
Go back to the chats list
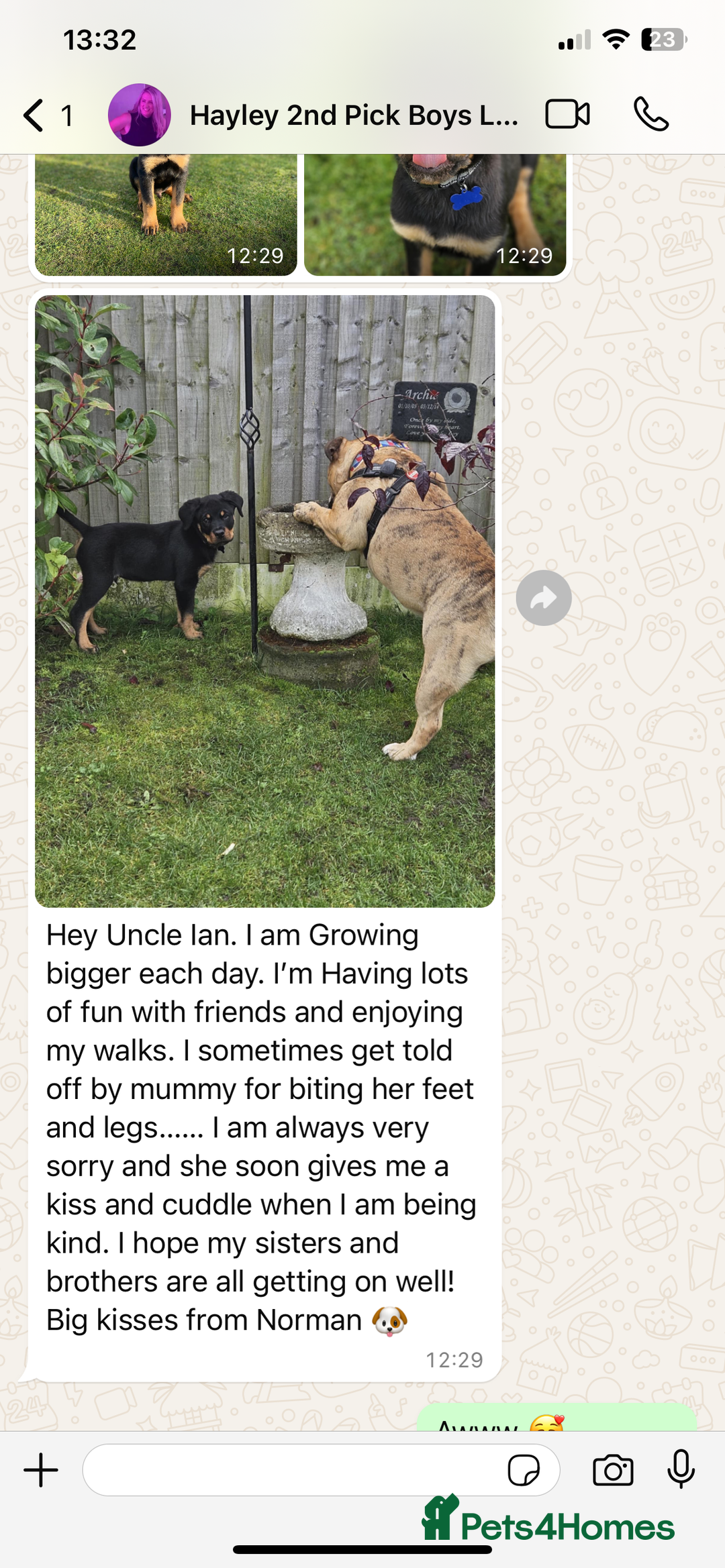tap(35, 115)
